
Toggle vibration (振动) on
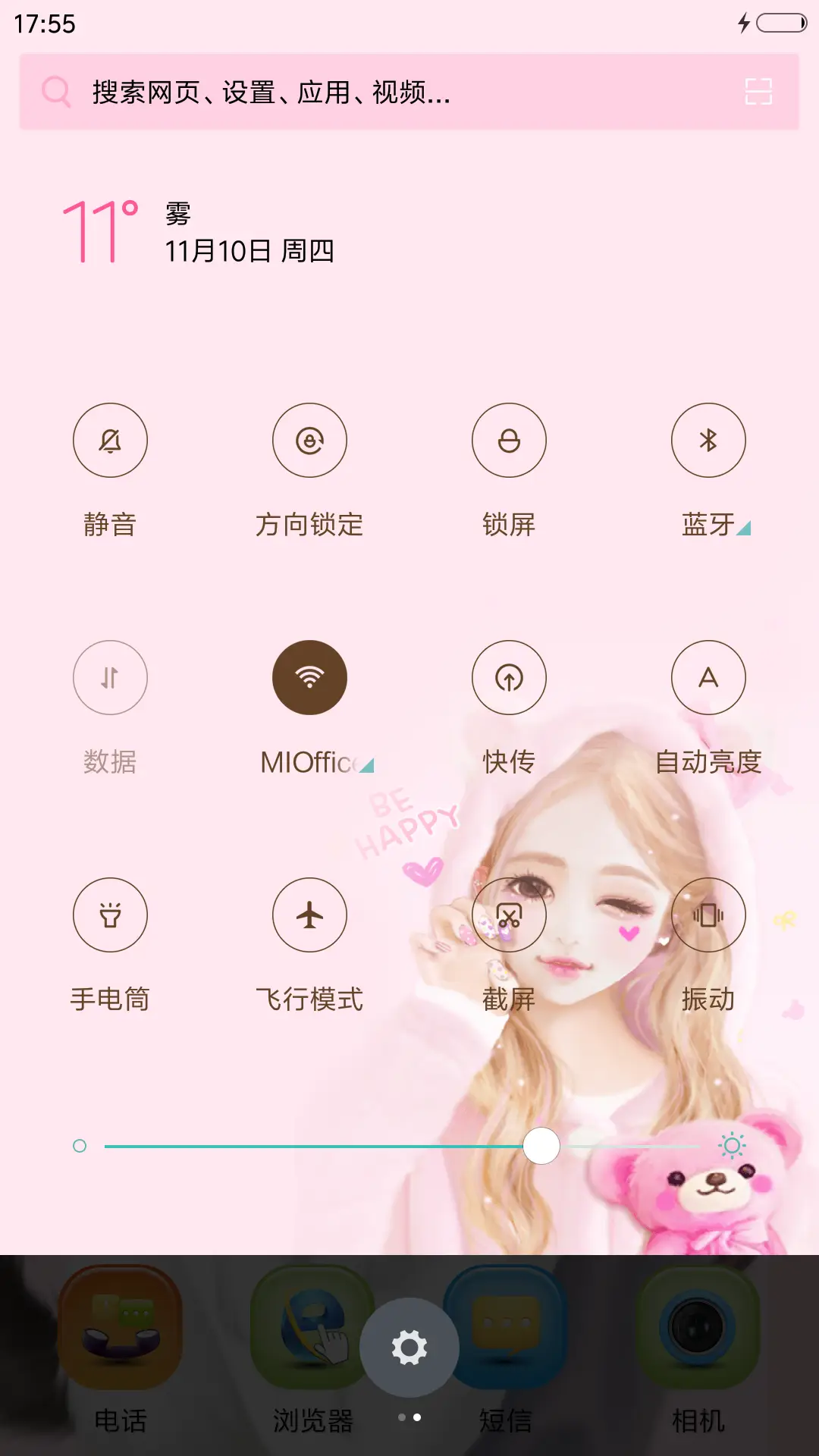[708, 915]
